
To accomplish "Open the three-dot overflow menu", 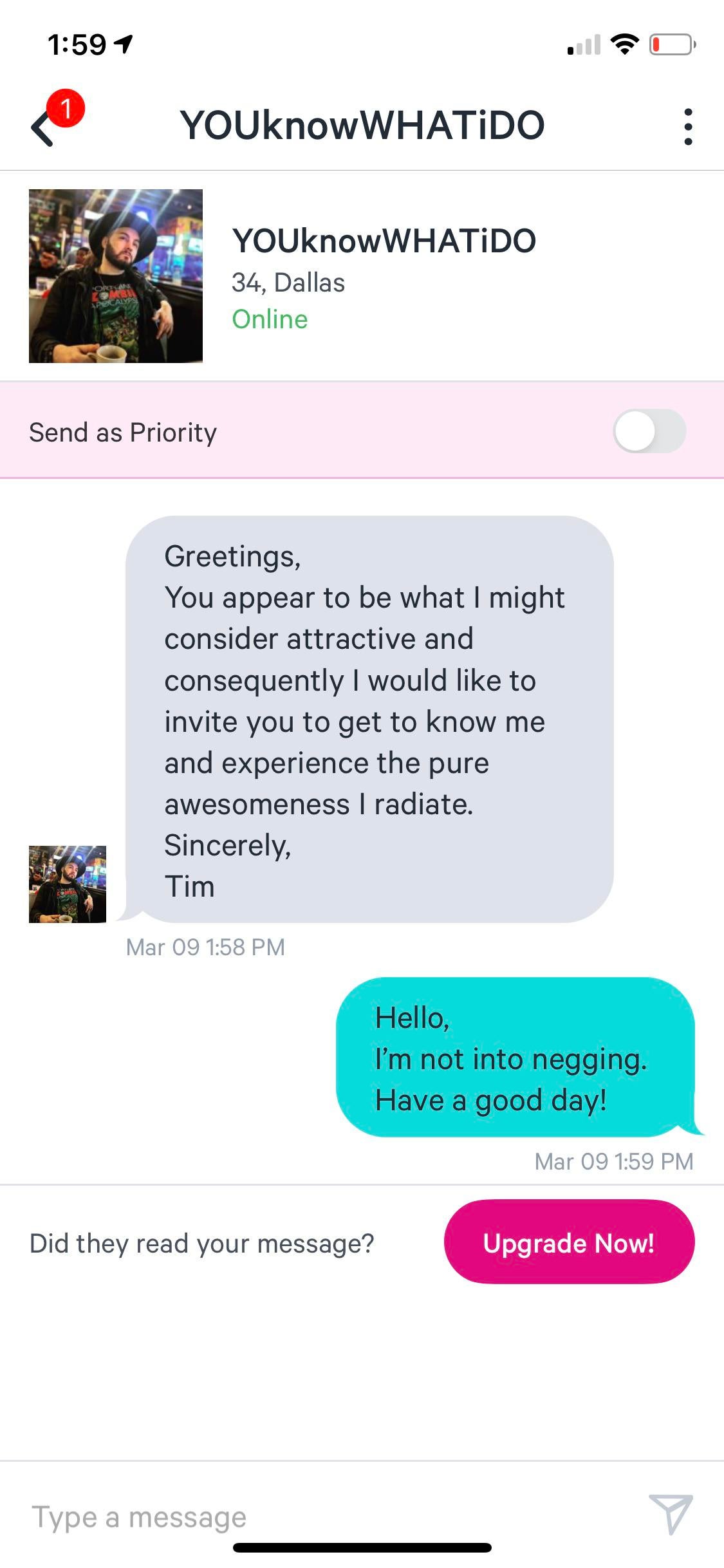I will tap(688, 127).
